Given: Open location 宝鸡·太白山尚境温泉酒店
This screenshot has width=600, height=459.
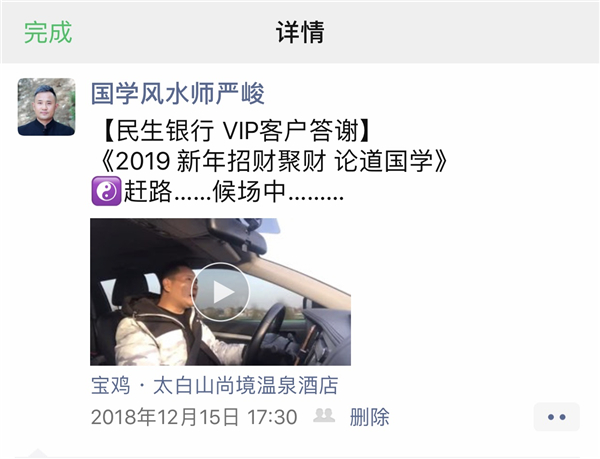Looking at the screenshot, I should 214,385.
